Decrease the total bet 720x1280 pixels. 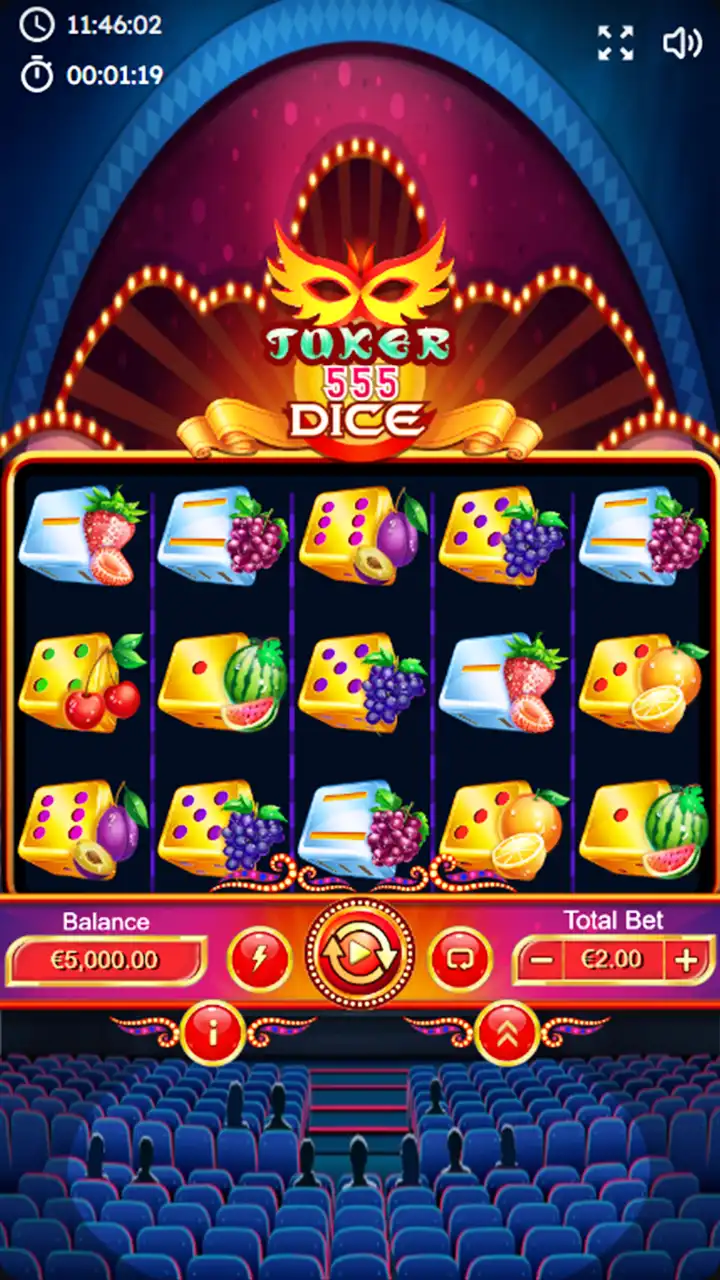click(542, 961)
